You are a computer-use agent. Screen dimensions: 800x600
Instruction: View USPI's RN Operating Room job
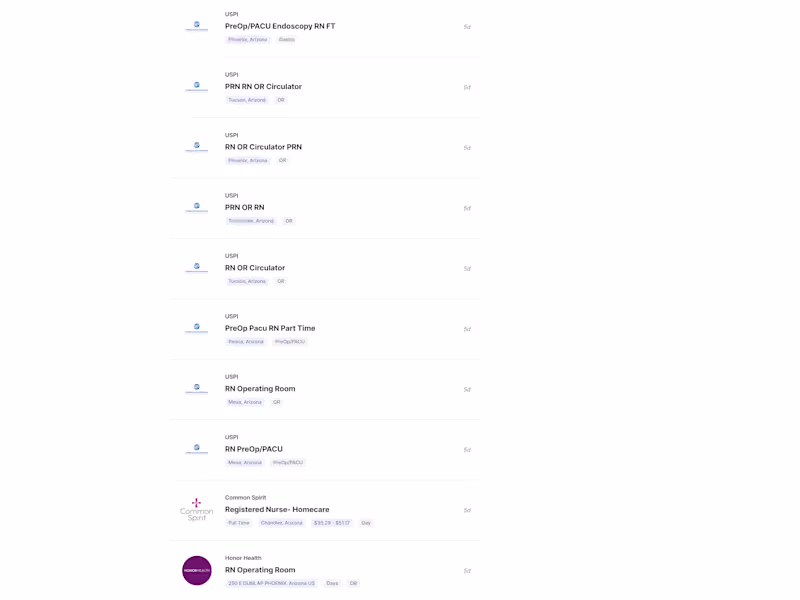click(260, 389)
